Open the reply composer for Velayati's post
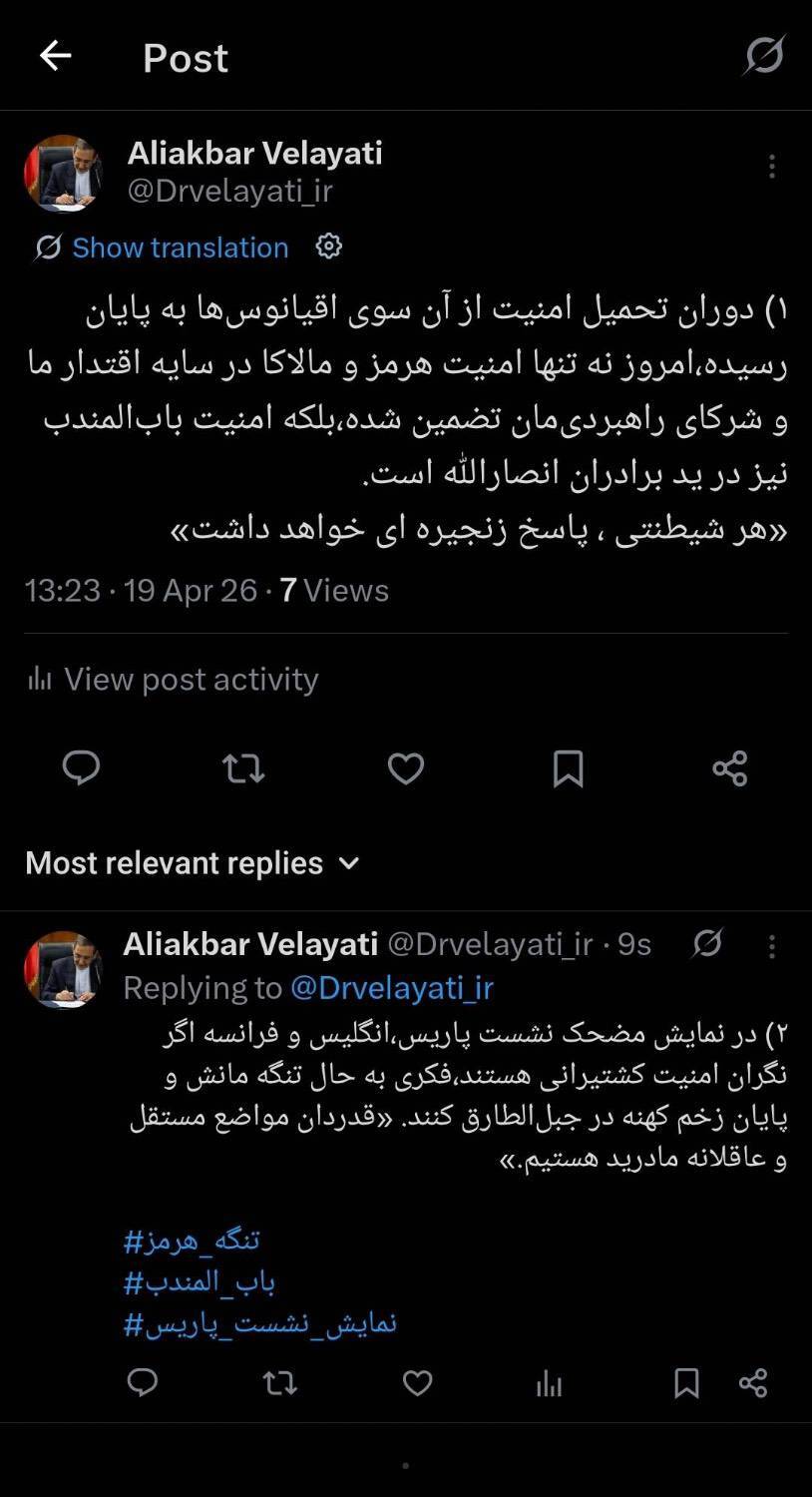This screenshot has height=1497, width=812. 81,768
